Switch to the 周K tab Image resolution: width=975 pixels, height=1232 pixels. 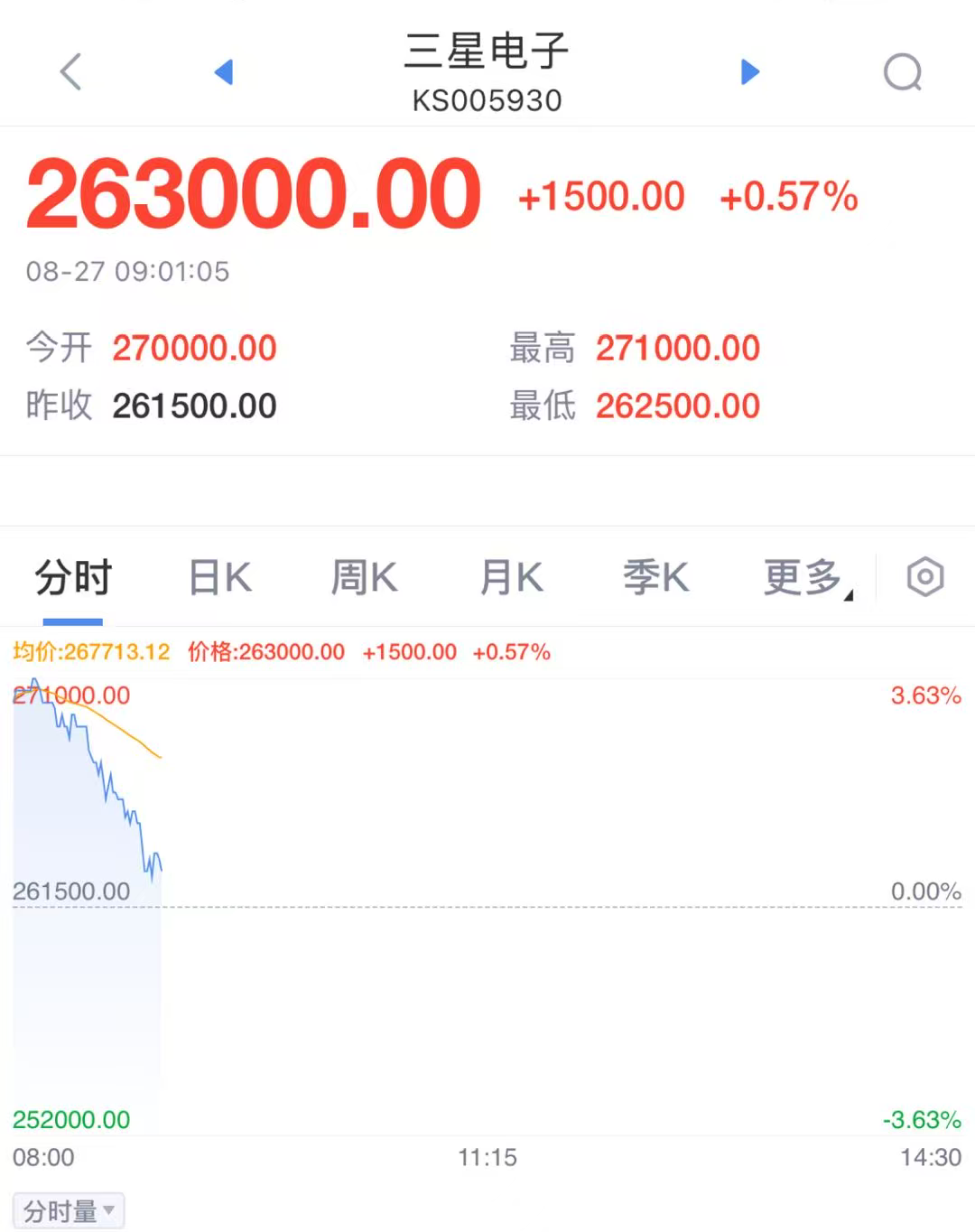click(x=364, y=577)
